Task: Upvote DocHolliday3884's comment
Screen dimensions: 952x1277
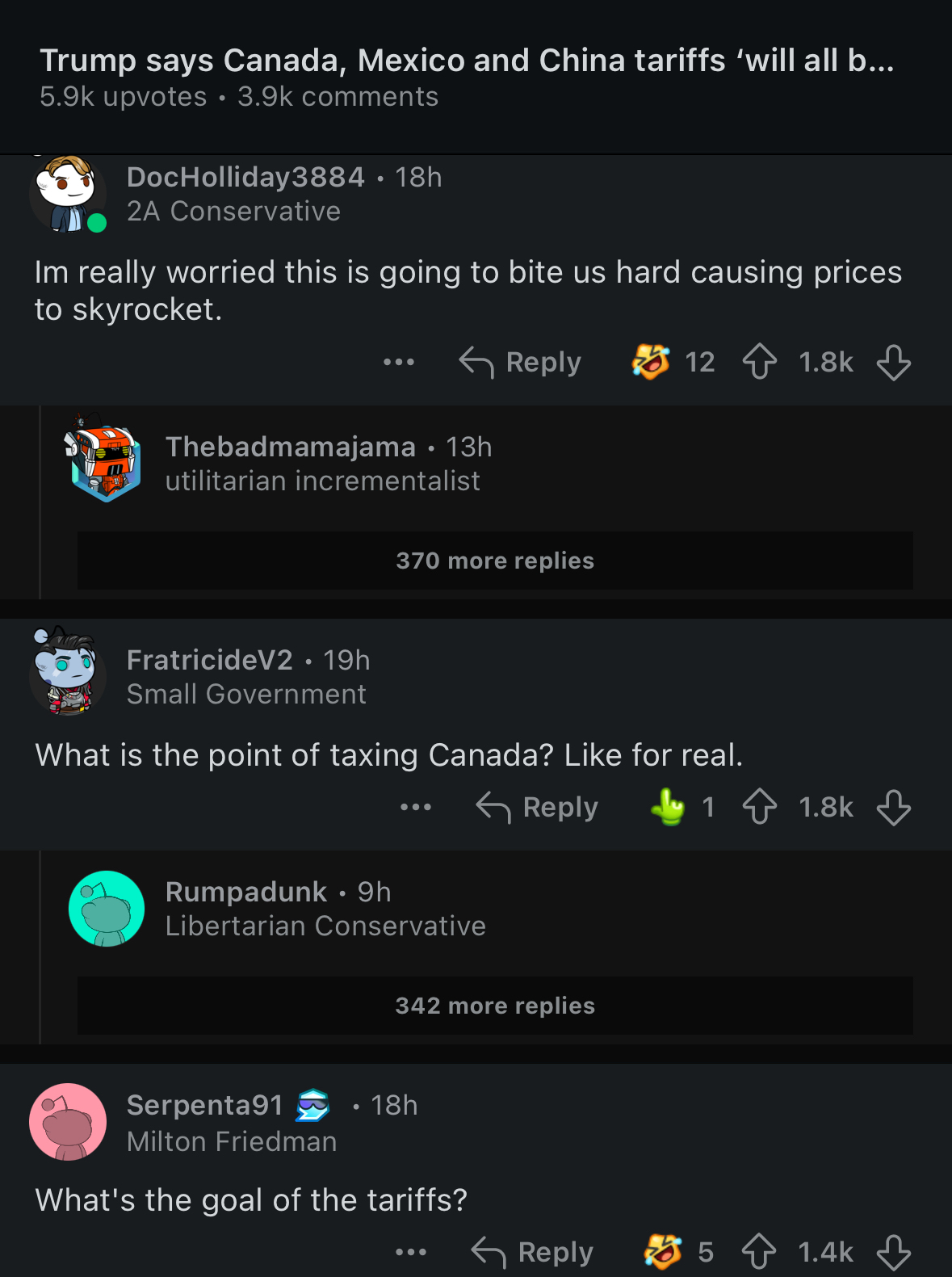Action: (x=759, y=362)
